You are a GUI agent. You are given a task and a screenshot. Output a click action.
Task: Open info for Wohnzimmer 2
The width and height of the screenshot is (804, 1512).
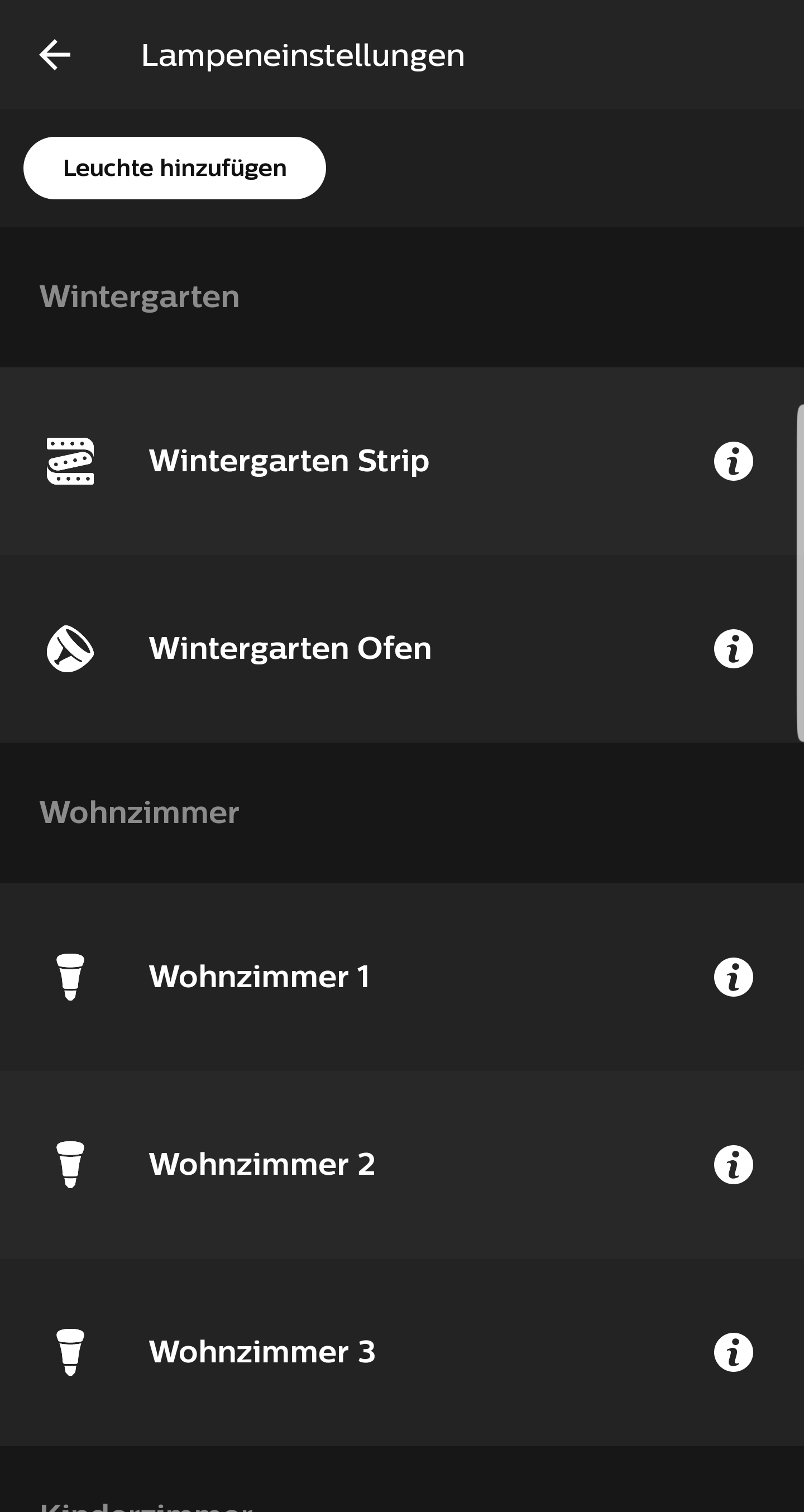(x=733, y=1165)
